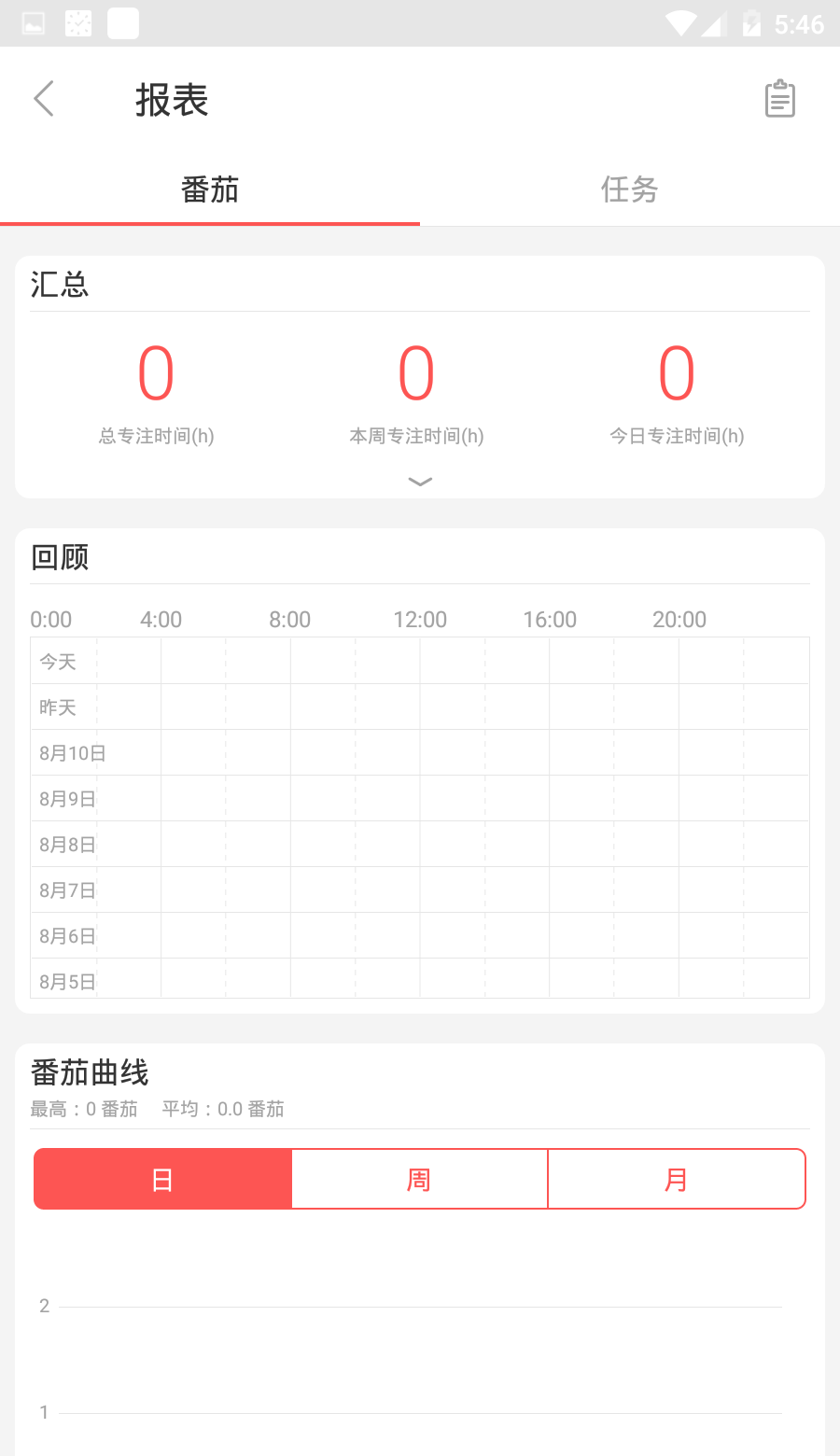Go back from the 报表 screen
This screenshot has height=1456, width=840.
click(x=44, y=99)
